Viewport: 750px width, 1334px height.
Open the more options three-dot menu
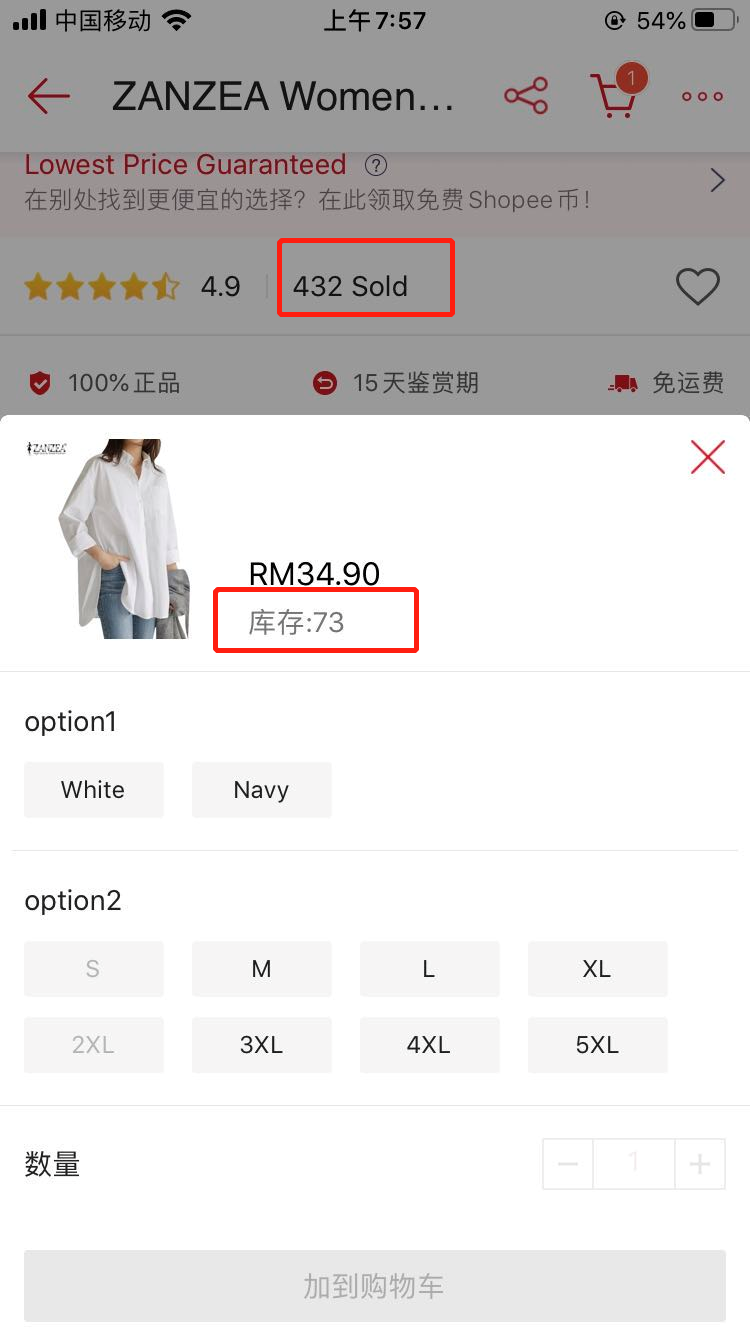click(701, 96)
